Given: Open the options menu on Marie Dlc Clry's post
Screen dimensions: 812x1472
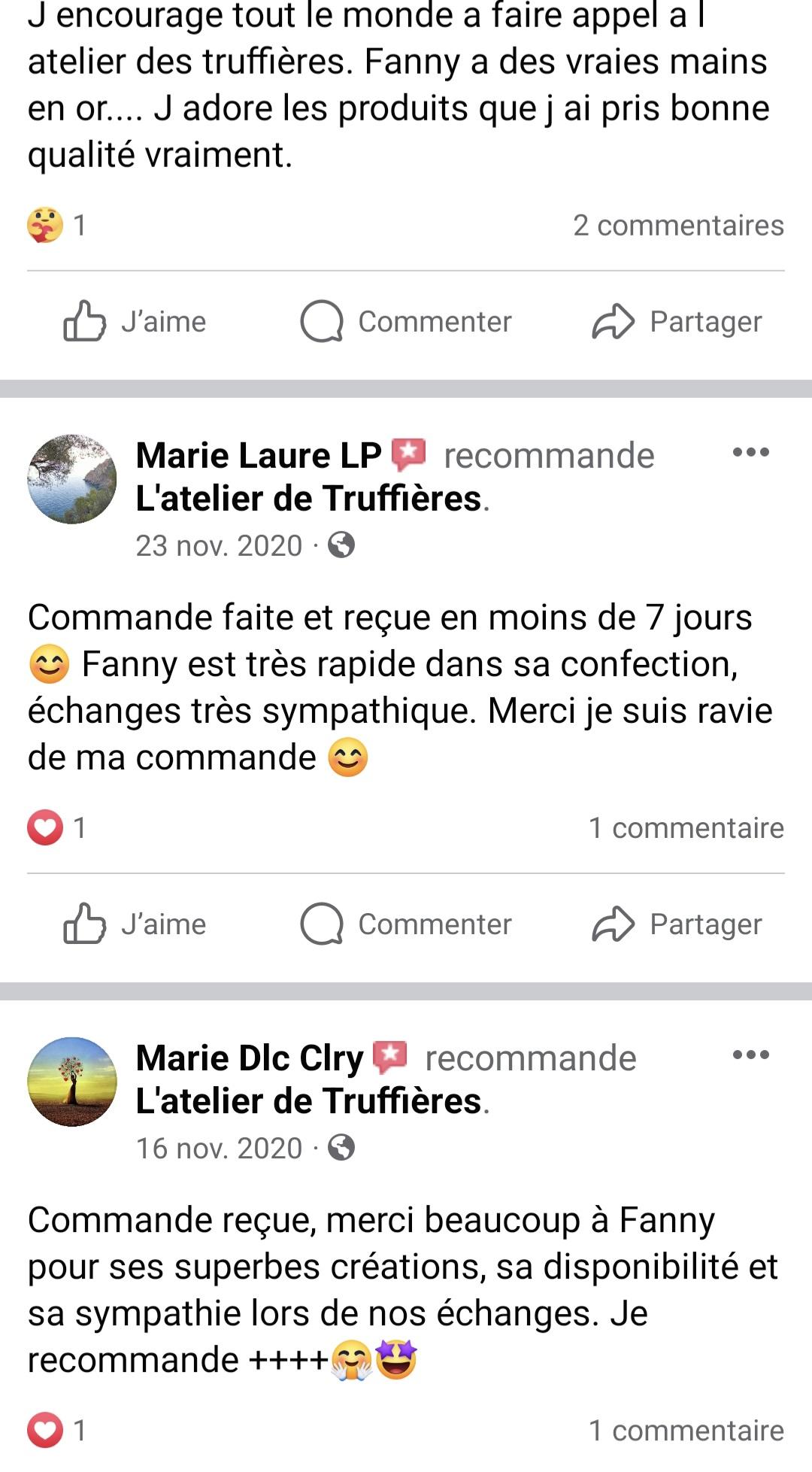Looking at the screenshot, I should click(x=750, y=1055).
